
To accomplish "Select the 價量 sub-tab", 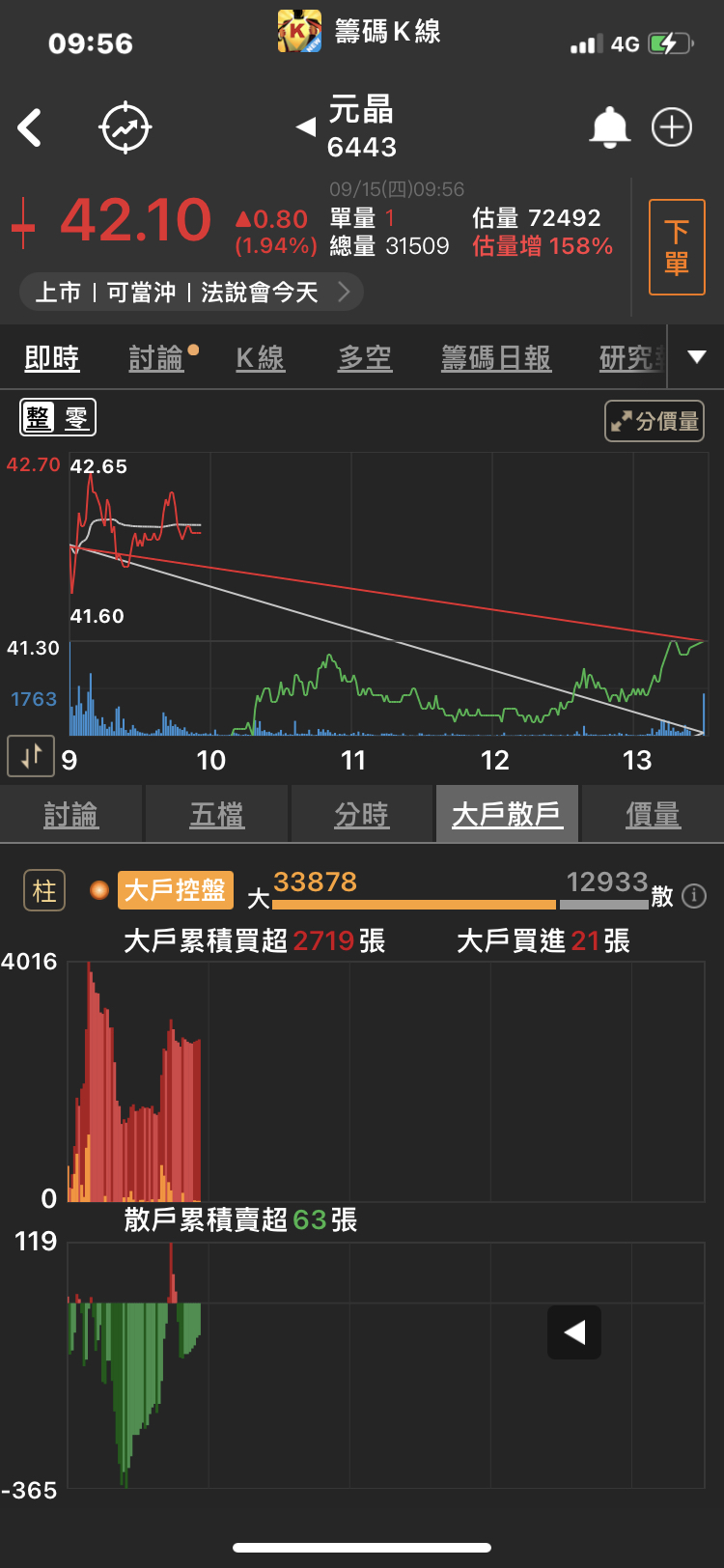I will pos(653,815).
